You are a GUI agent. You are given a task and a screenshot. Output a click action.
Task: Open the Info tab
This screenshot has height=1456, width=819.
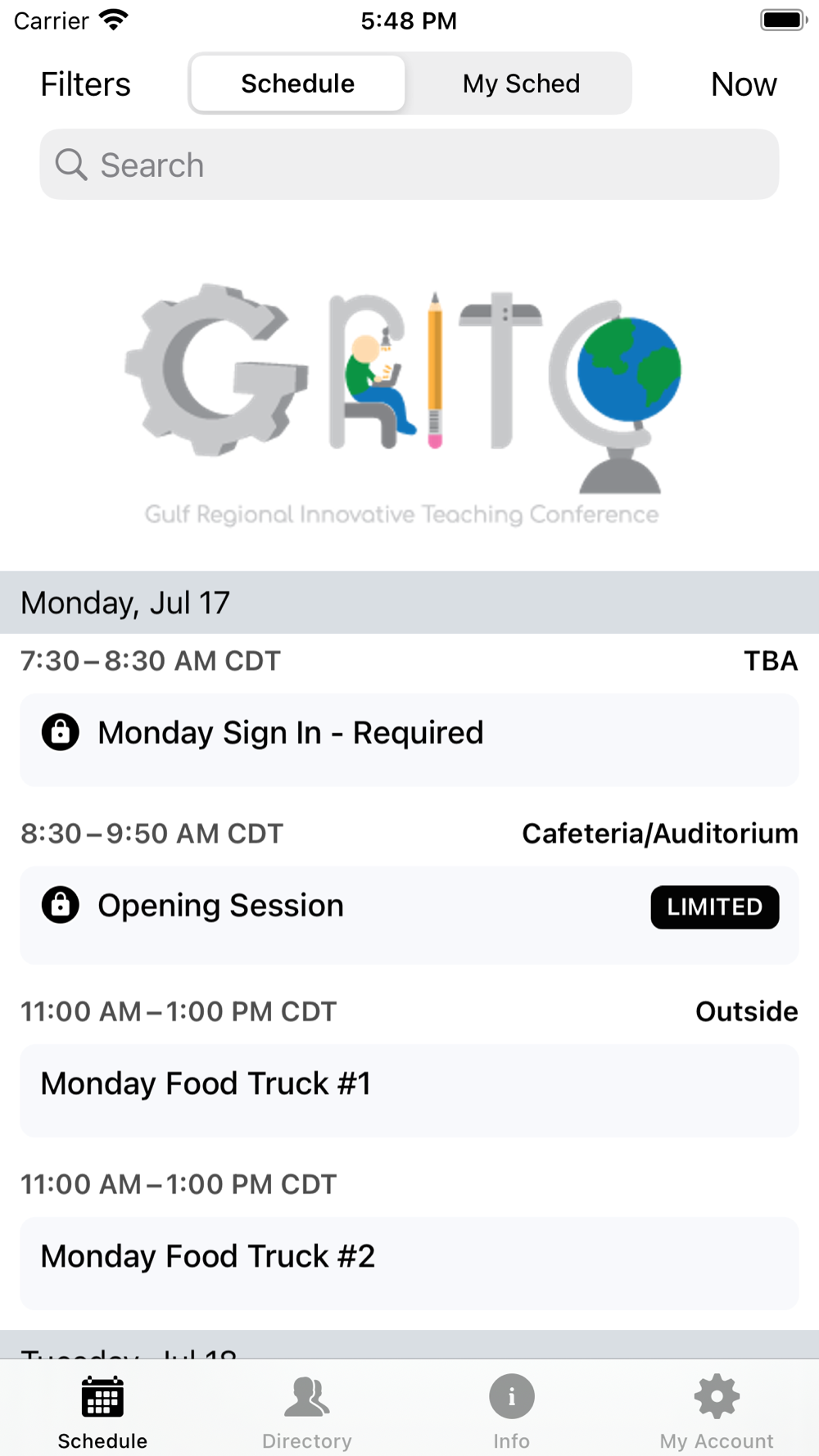(x=512, y=1411)
